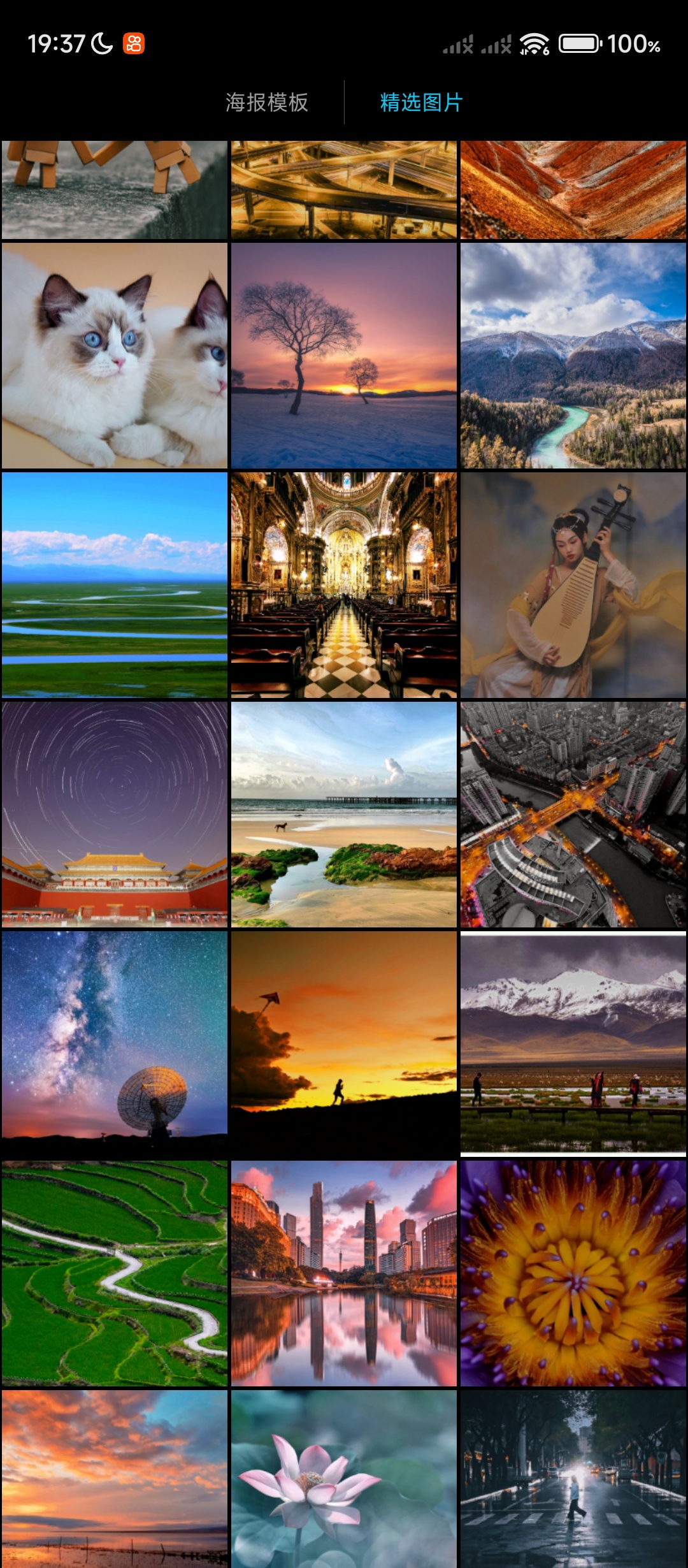
Task: Select the orange sunset clouds lake photo
Action: click(x=115, y=1479)
